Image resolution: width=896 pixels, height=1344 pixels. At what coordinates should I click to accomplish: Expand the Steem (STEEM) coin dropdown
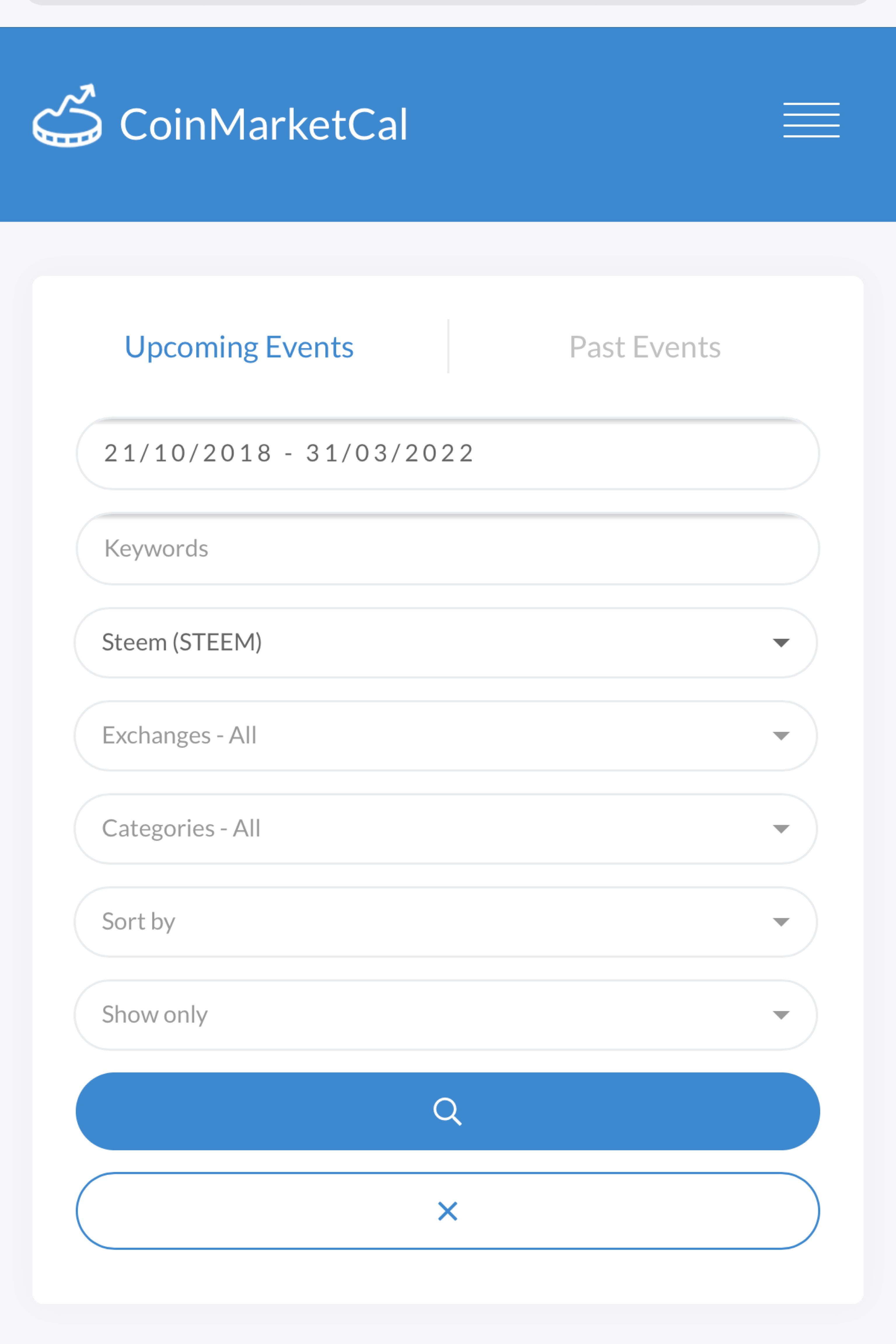[445, 643]
